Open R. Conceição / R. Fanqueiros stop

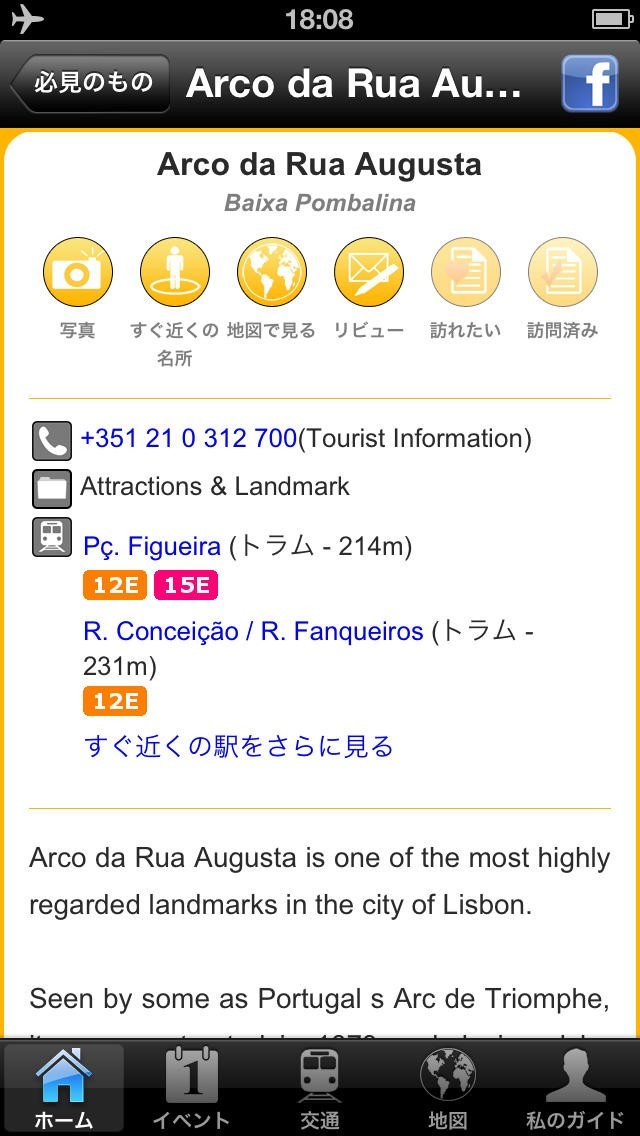tap(253, 631)
